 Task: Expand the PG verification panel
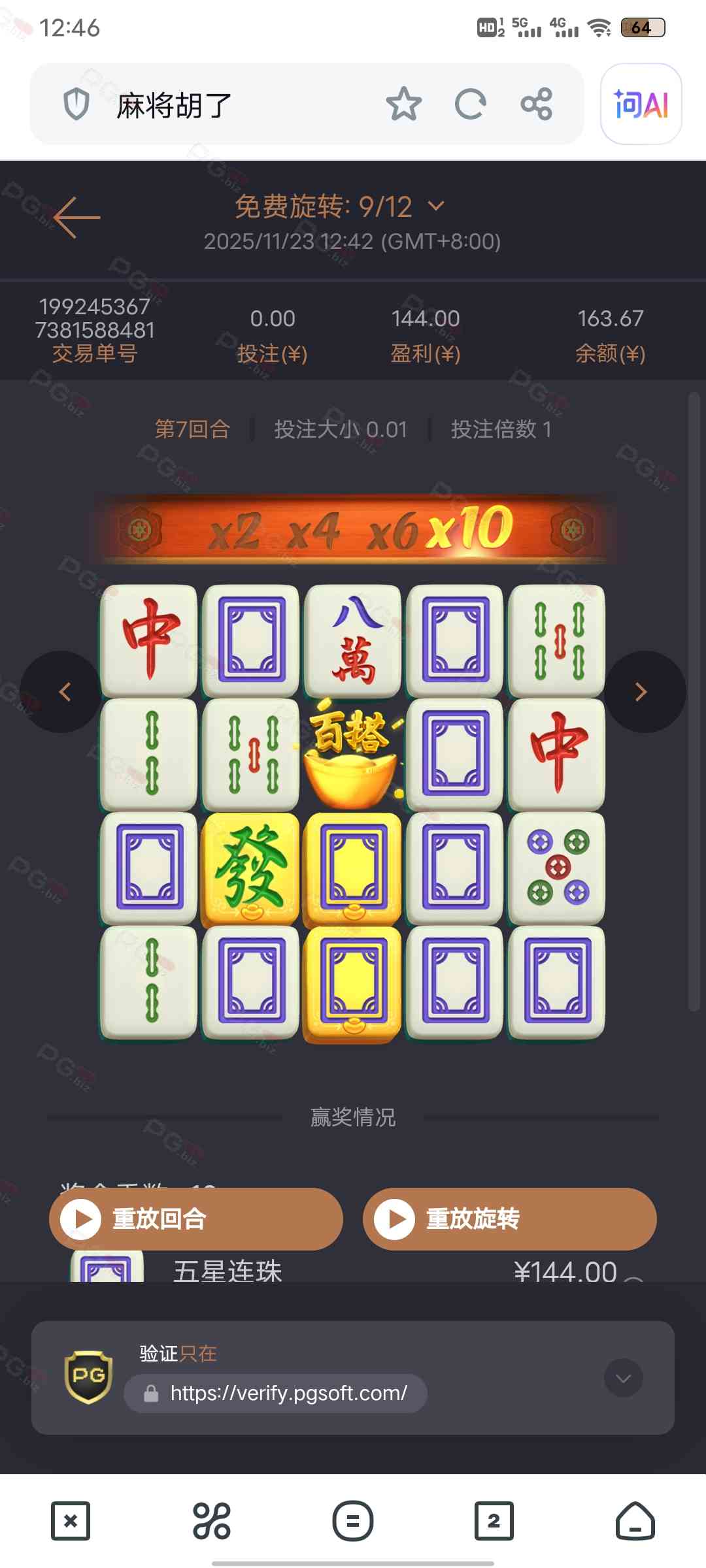(x=623, y=1378)
